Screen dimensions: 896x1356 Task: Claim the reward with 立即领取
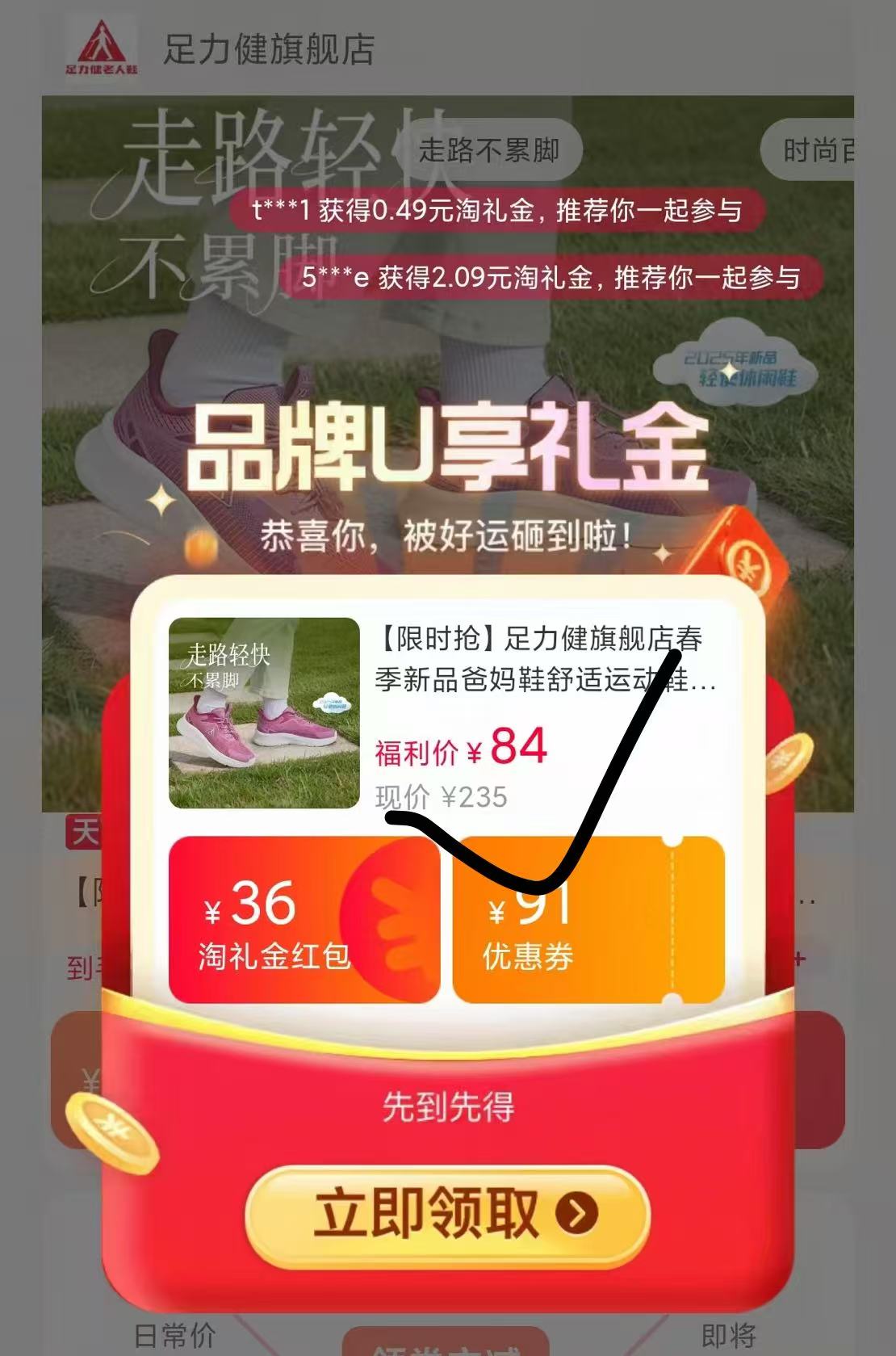tap(448, 1213)
